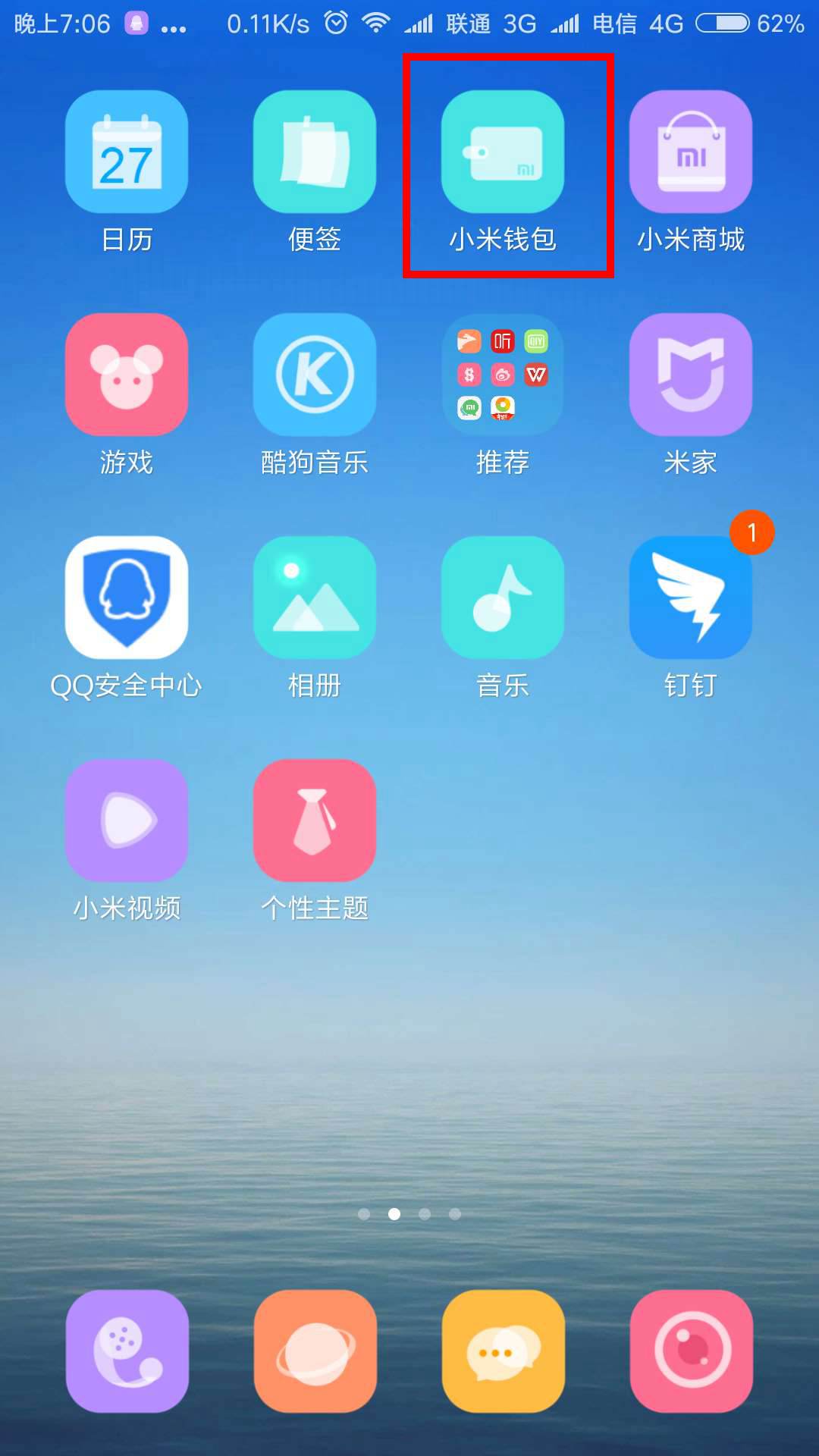The width and height of the screenshot is (819, 1456).
Task: Open the 相册 Gallery app
Action: click(x=315, y=597)
